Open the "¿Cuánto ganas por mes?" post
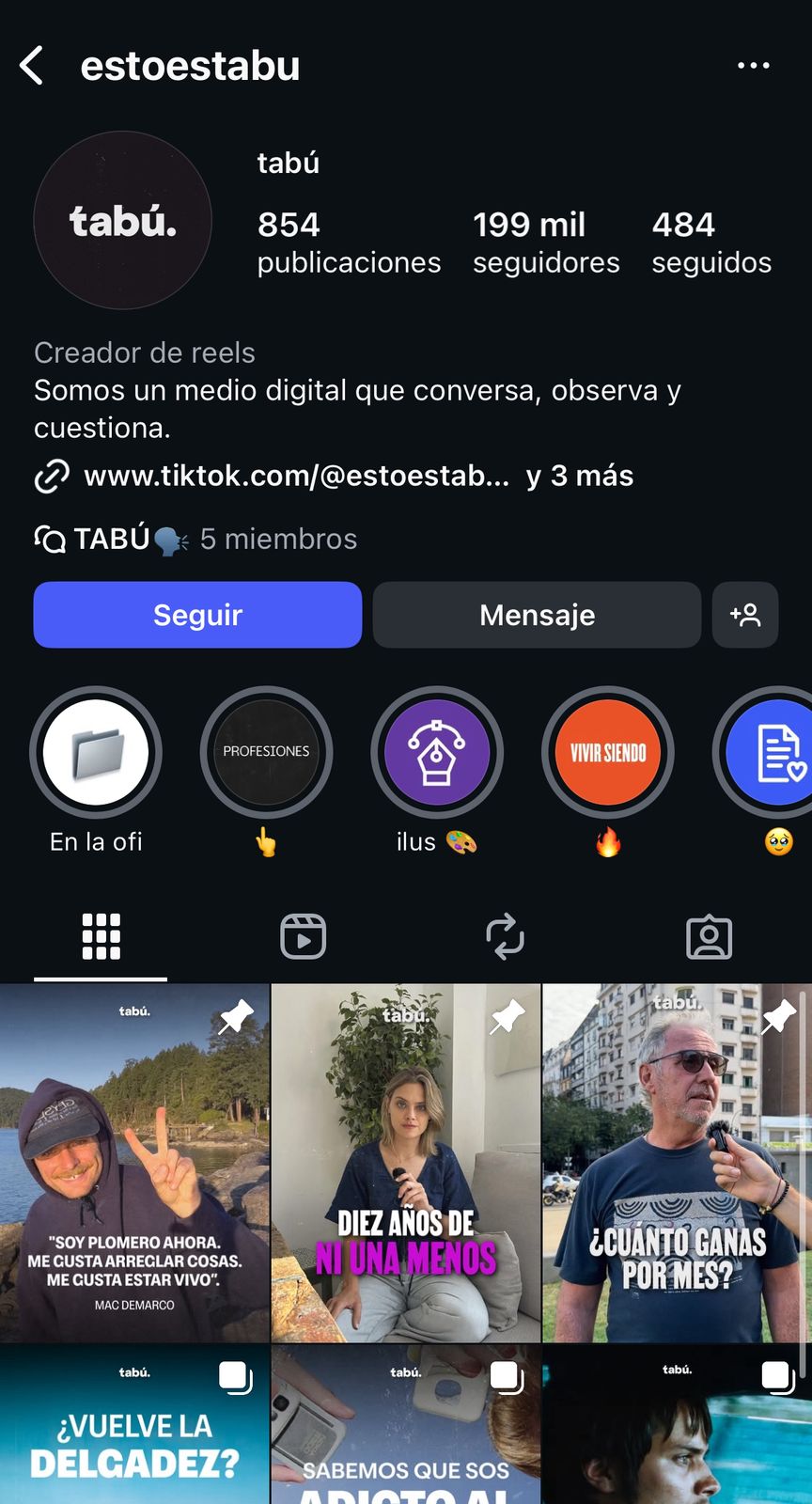This screenshot has width=812, height=1504. (x=676, y=1163)
